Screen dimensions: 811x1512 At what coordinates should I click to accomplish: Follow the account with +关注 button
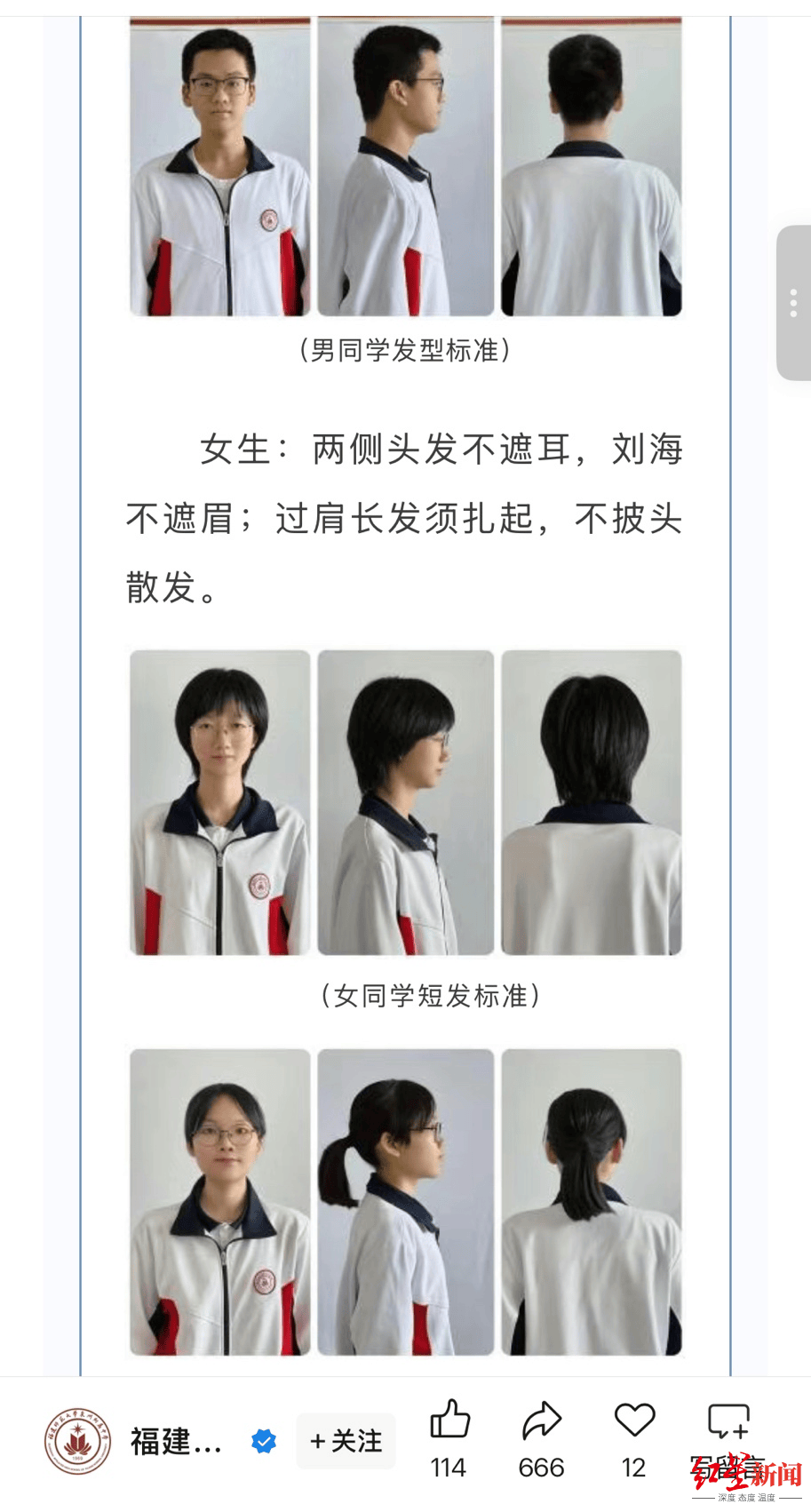(346, 1441)
